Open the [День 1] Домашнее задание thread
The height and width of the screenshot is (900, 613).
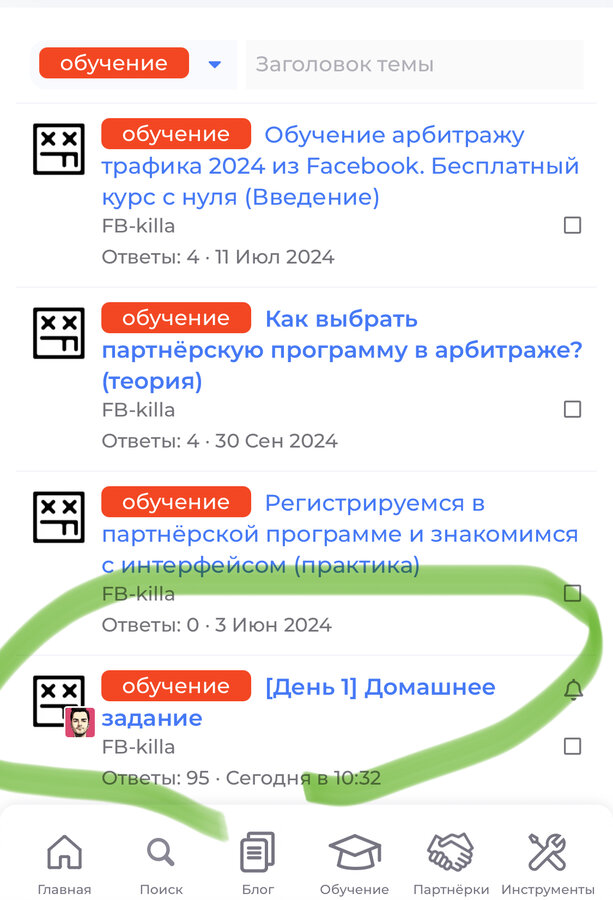click(x=380, y=688)
